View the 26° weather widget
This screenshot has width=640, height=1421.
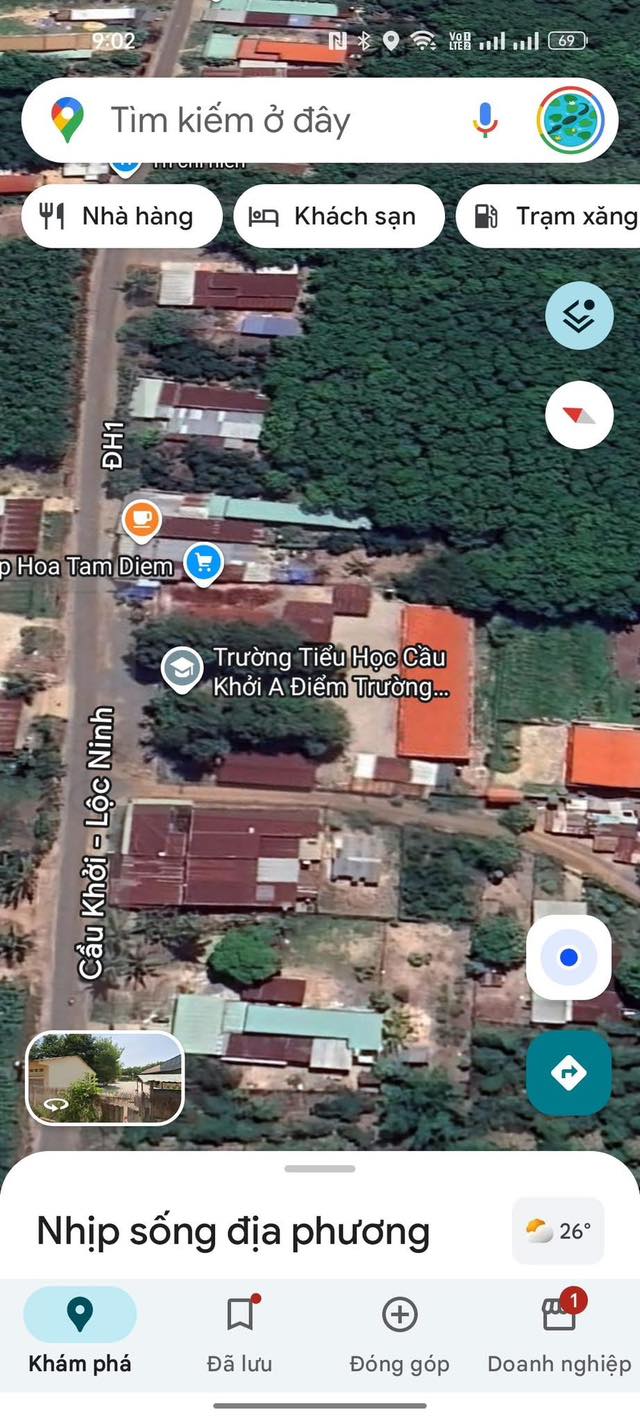tap(558, 1231)
